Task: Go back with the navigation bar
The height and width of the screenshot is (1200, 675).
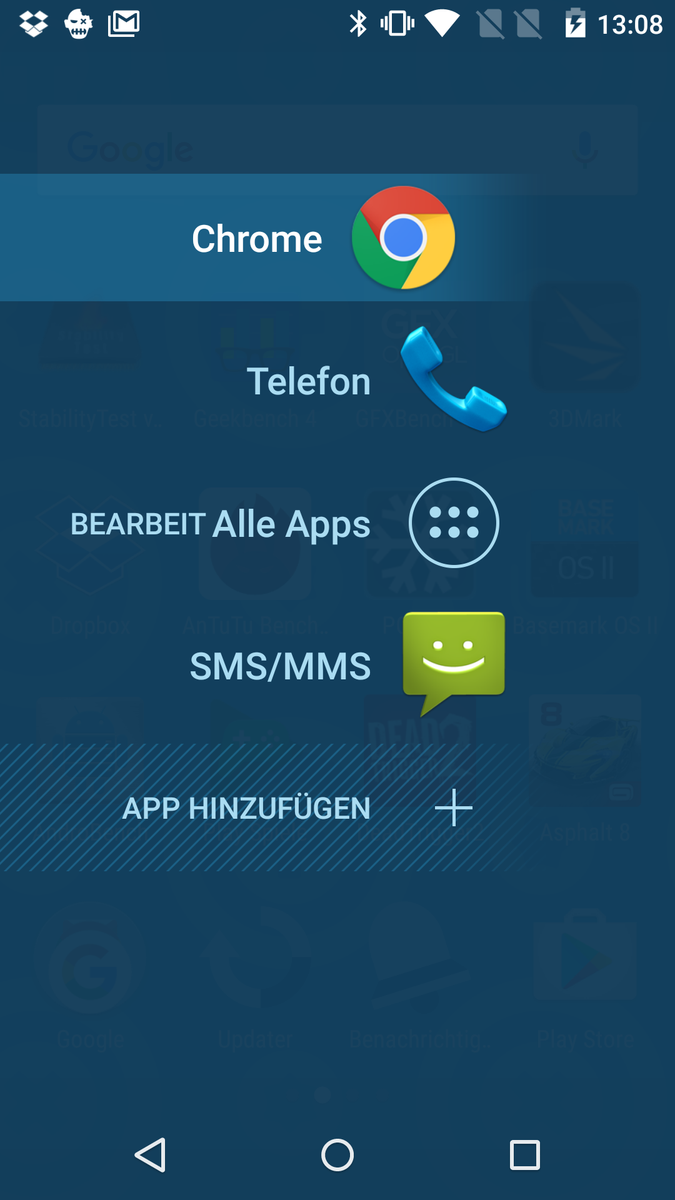Action: [150, 1155]
